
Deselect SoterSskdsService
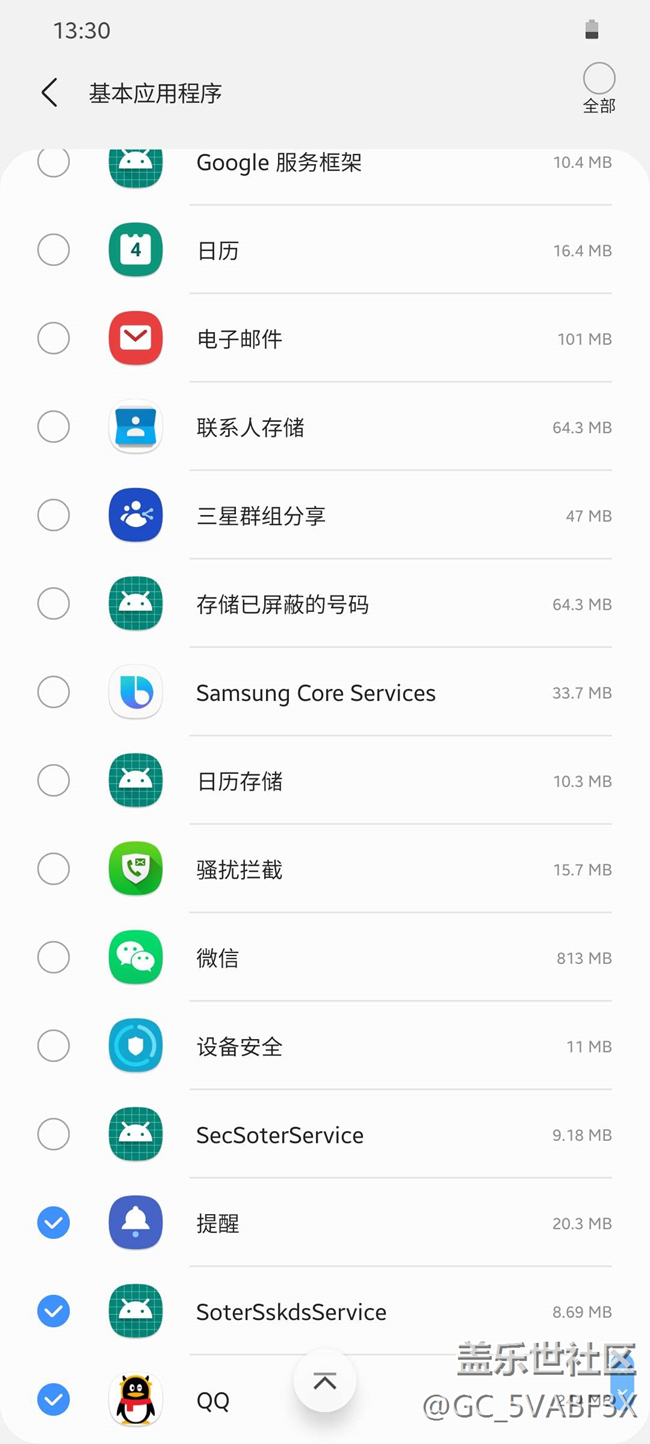tap(54, 1311)
